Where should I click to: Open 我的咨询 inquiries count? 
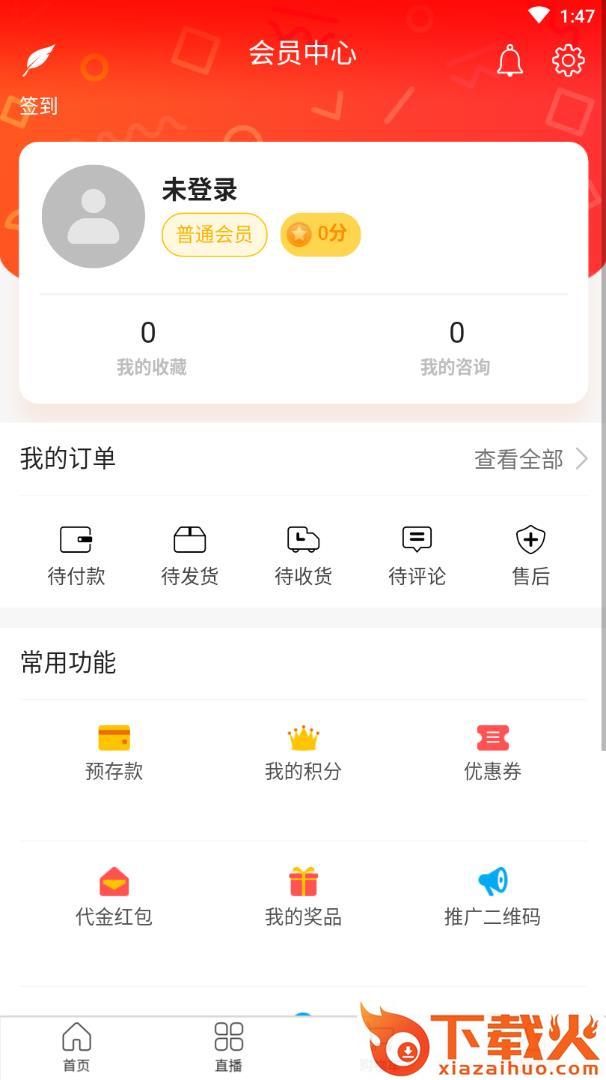456,346
